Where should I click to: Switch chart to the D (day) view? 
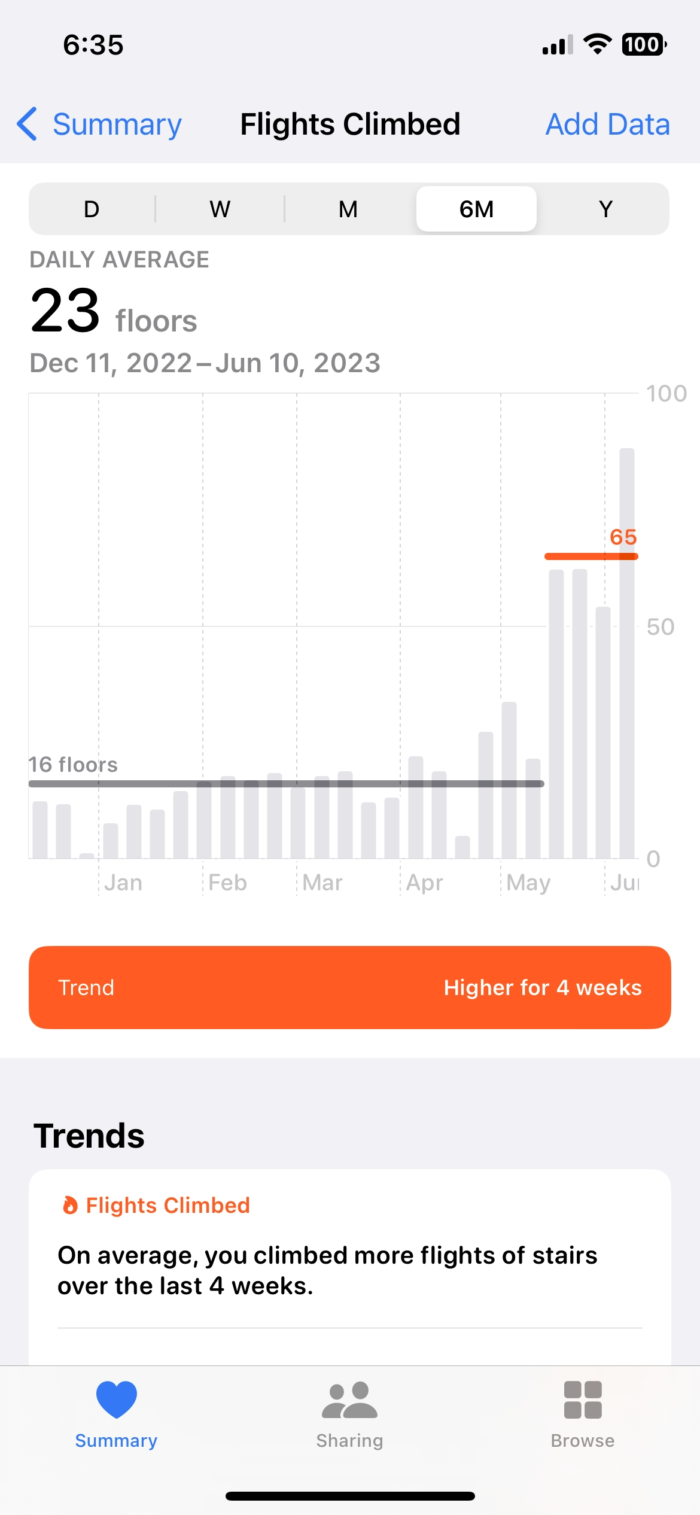pos(92,209)
